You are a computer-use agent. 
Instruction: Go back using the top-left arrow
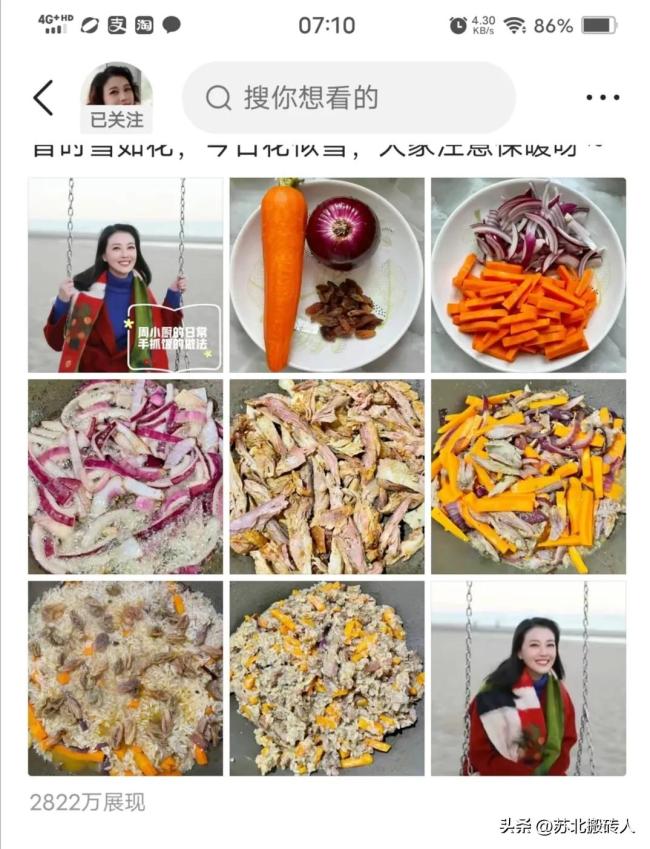[x=42, y=98]
